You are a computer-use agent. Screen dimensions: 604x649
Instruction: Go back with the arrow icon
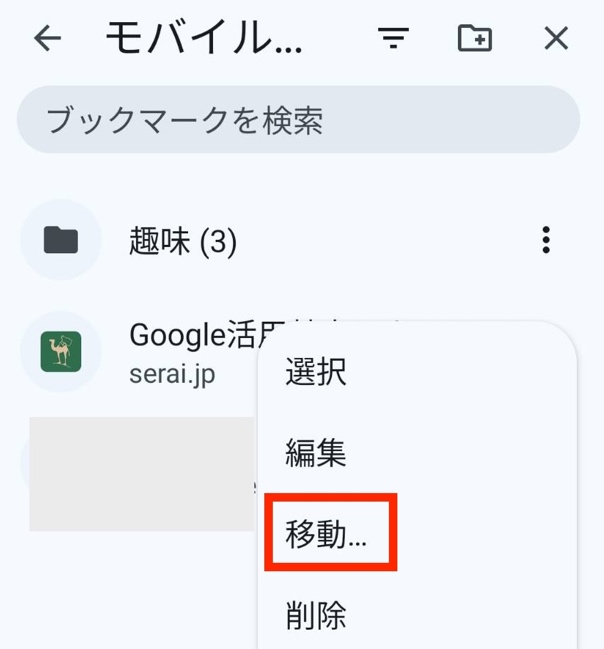coord(47,39)
